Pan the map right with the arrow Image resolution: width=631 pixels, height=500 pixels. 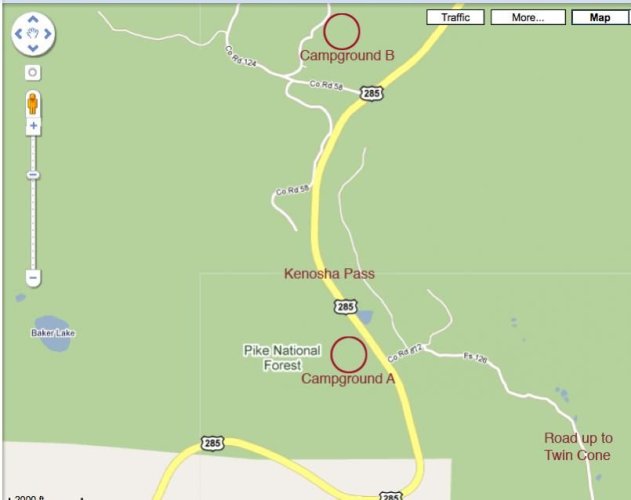point(48,34)
